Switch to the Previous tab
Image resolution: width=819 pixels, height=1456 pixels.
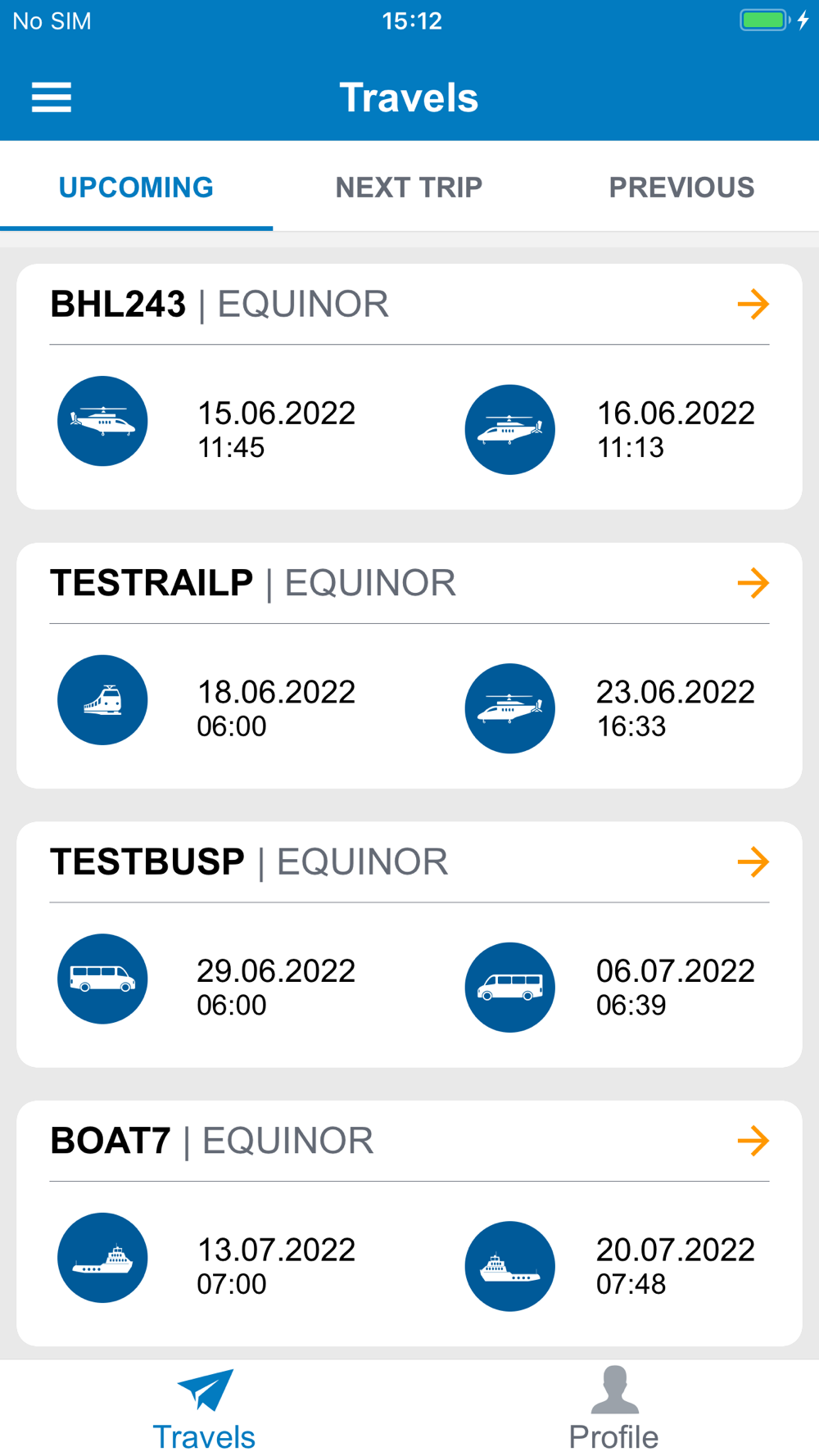[681, 188]
